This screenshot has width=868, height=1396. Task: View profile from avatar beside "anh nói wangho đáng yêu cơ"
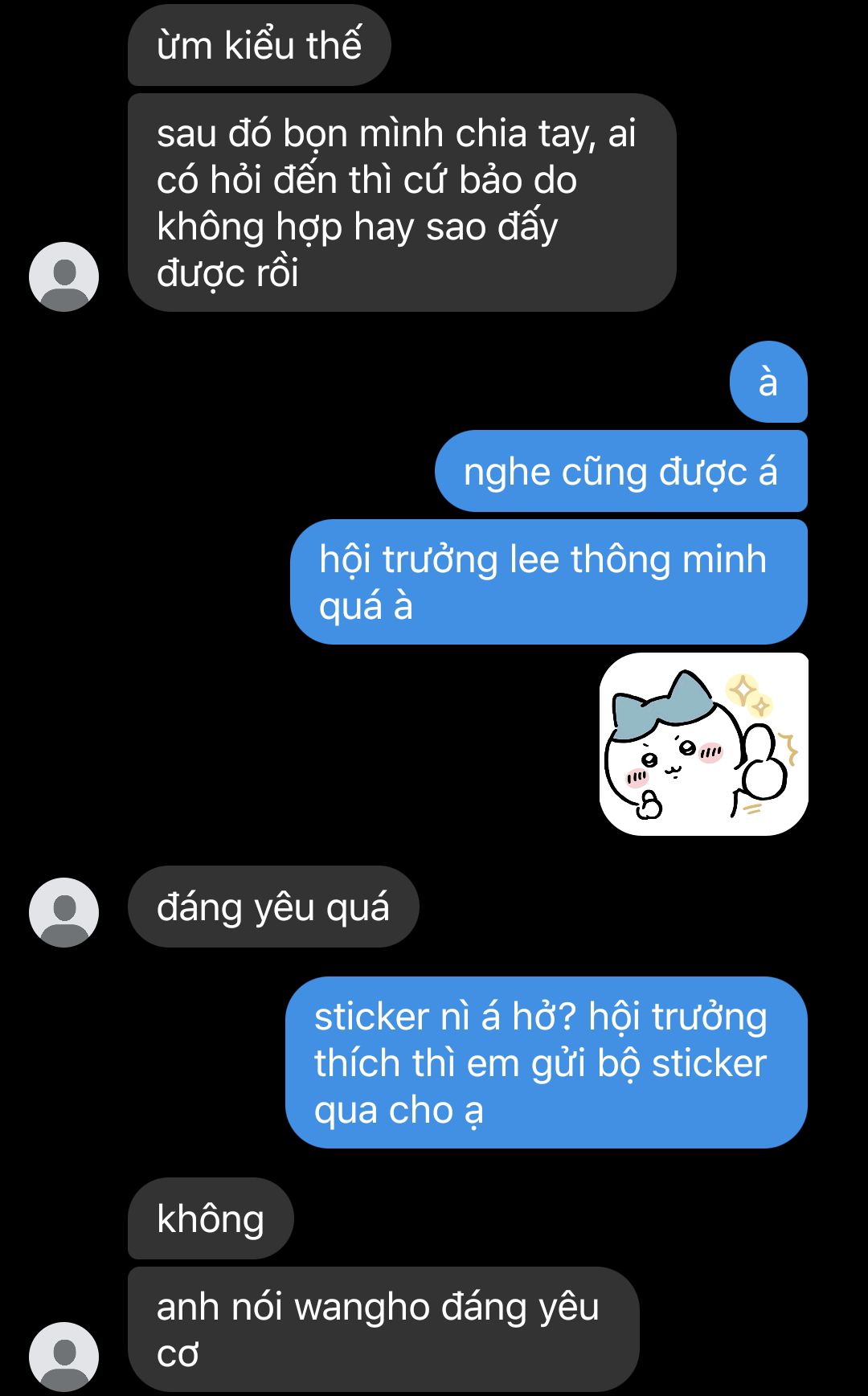pos(64,1357)
